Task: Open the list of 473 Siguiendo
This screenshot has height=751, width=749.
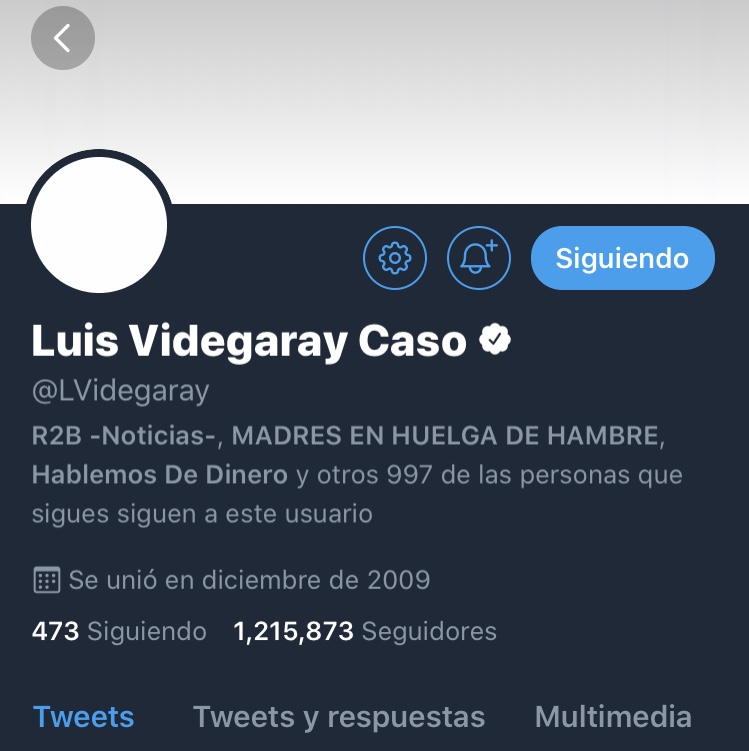Action: pos(119,632)
